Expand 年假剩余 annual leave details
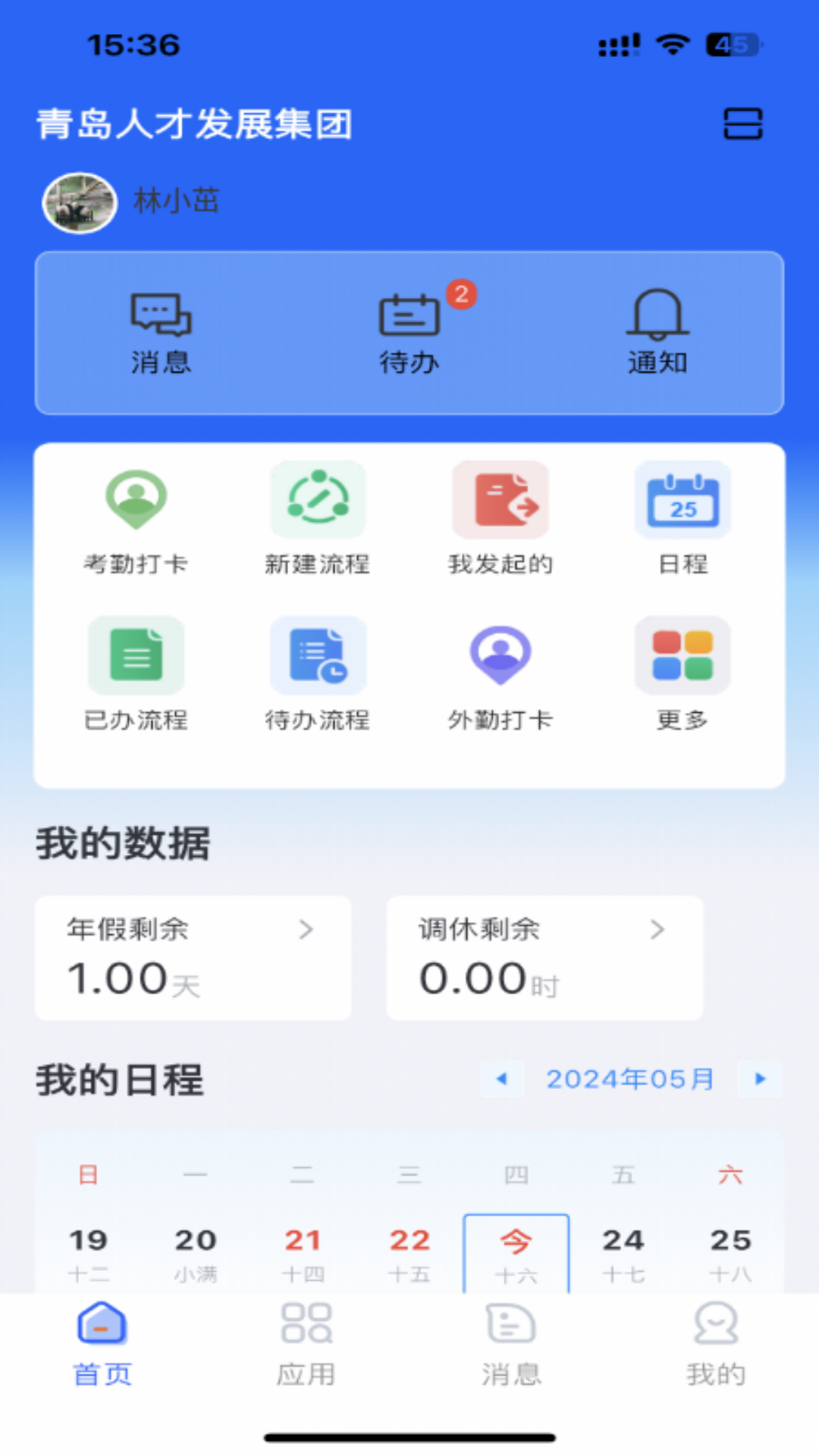Viewport: 819px width, 1456px height. 192,958
